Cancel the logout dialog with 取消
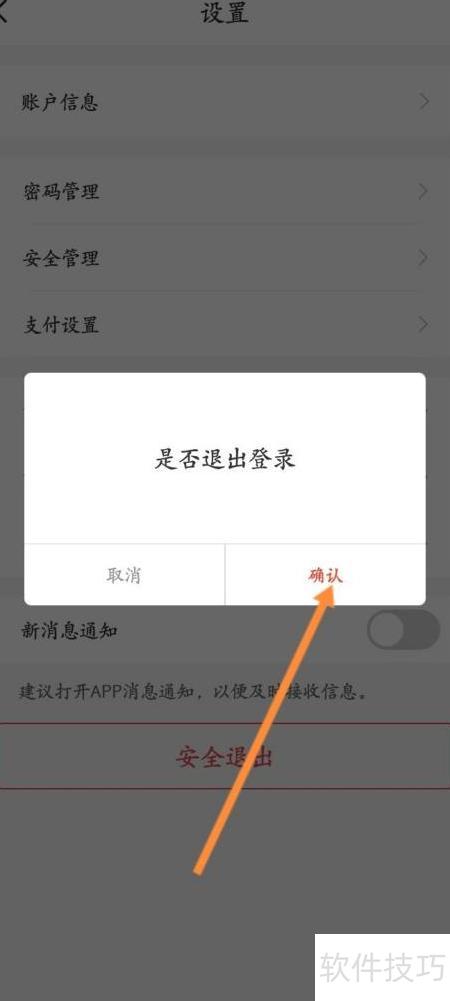The width and height of the screenshot is (450, 1001). 124,575
